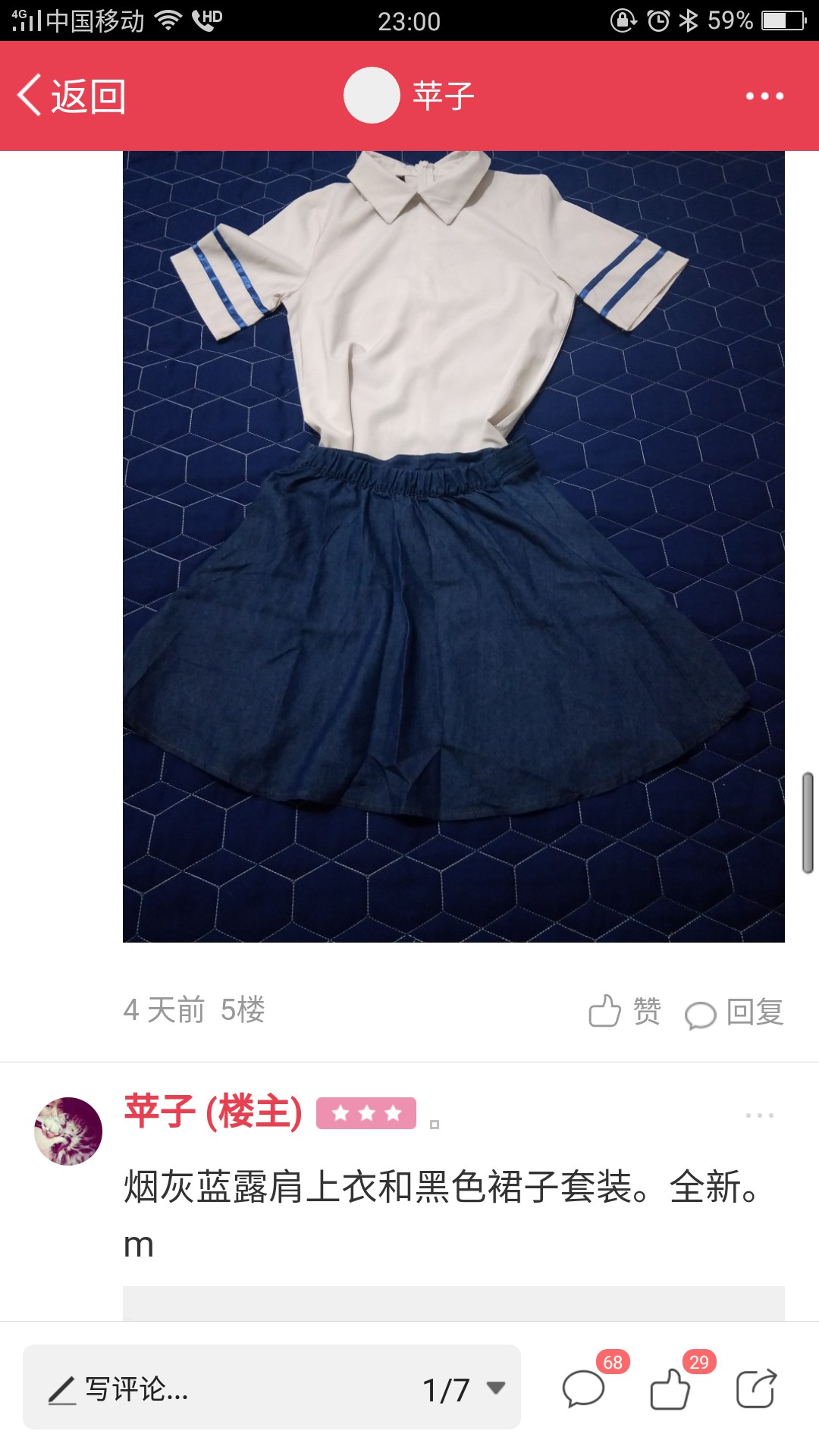The width and height of the screenshot is (819, 1456).
Task: Like the thread with the thumbs-up icon
Action: point(671,1387)
